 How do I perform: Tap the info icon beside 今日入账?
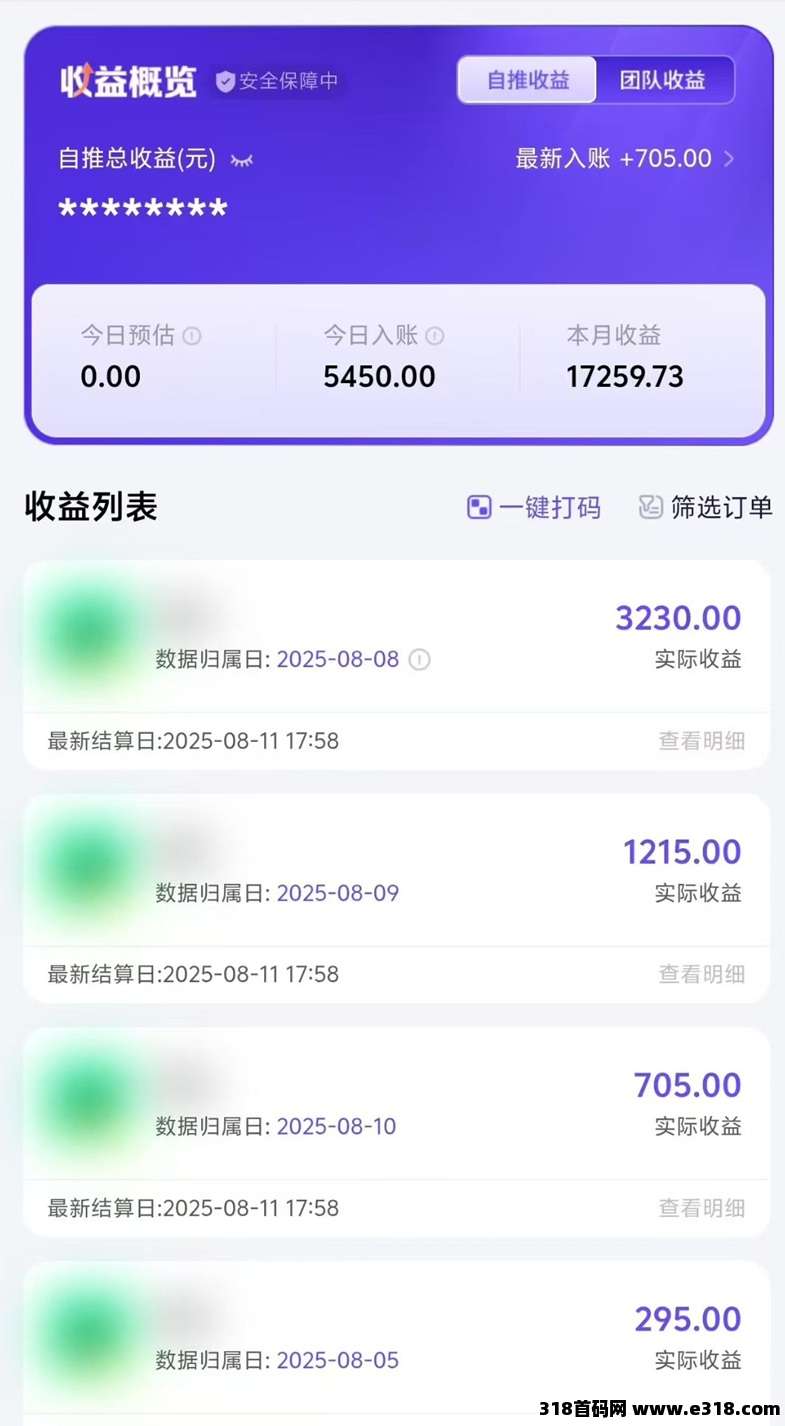click(x=435, y=336)
